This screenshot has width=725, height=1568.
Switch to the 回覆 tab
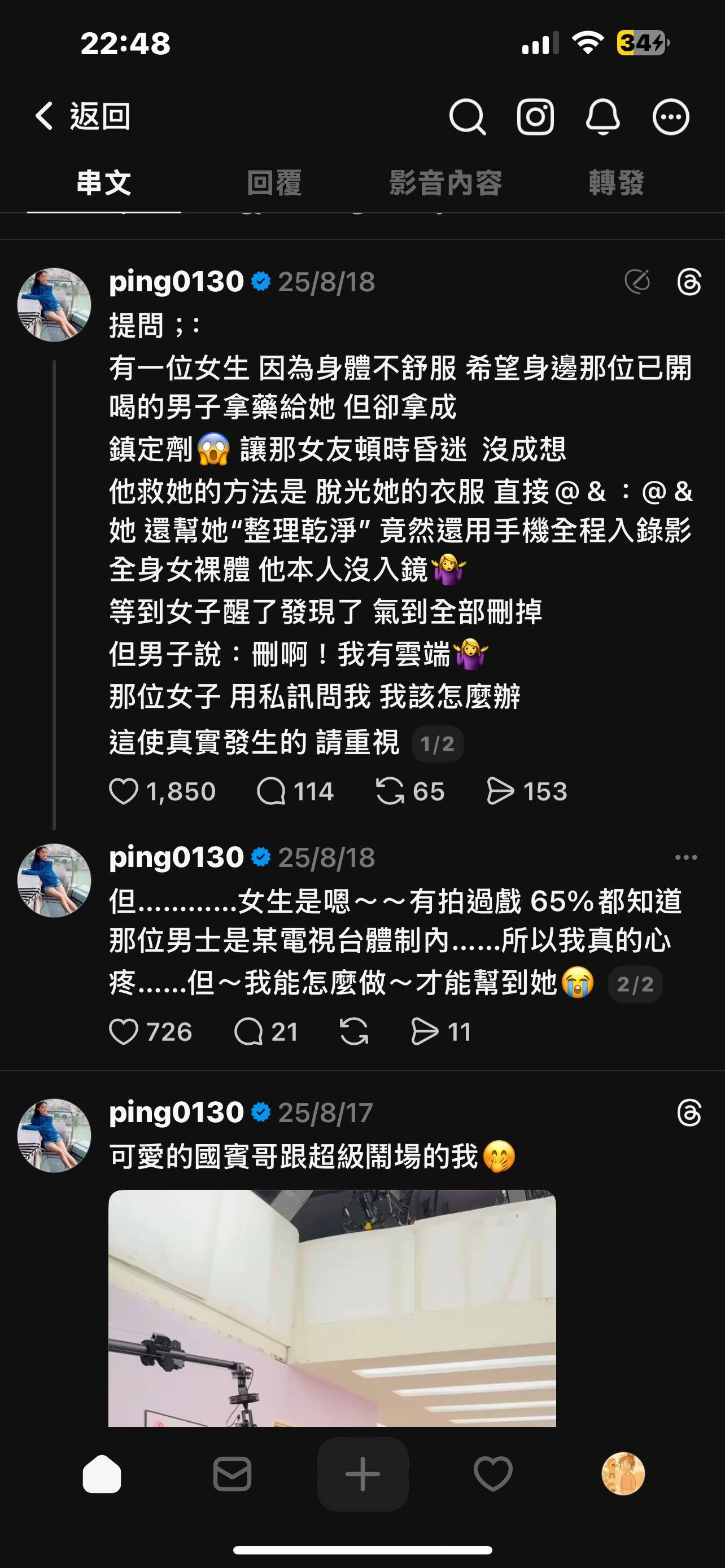[x=274, y=183]
